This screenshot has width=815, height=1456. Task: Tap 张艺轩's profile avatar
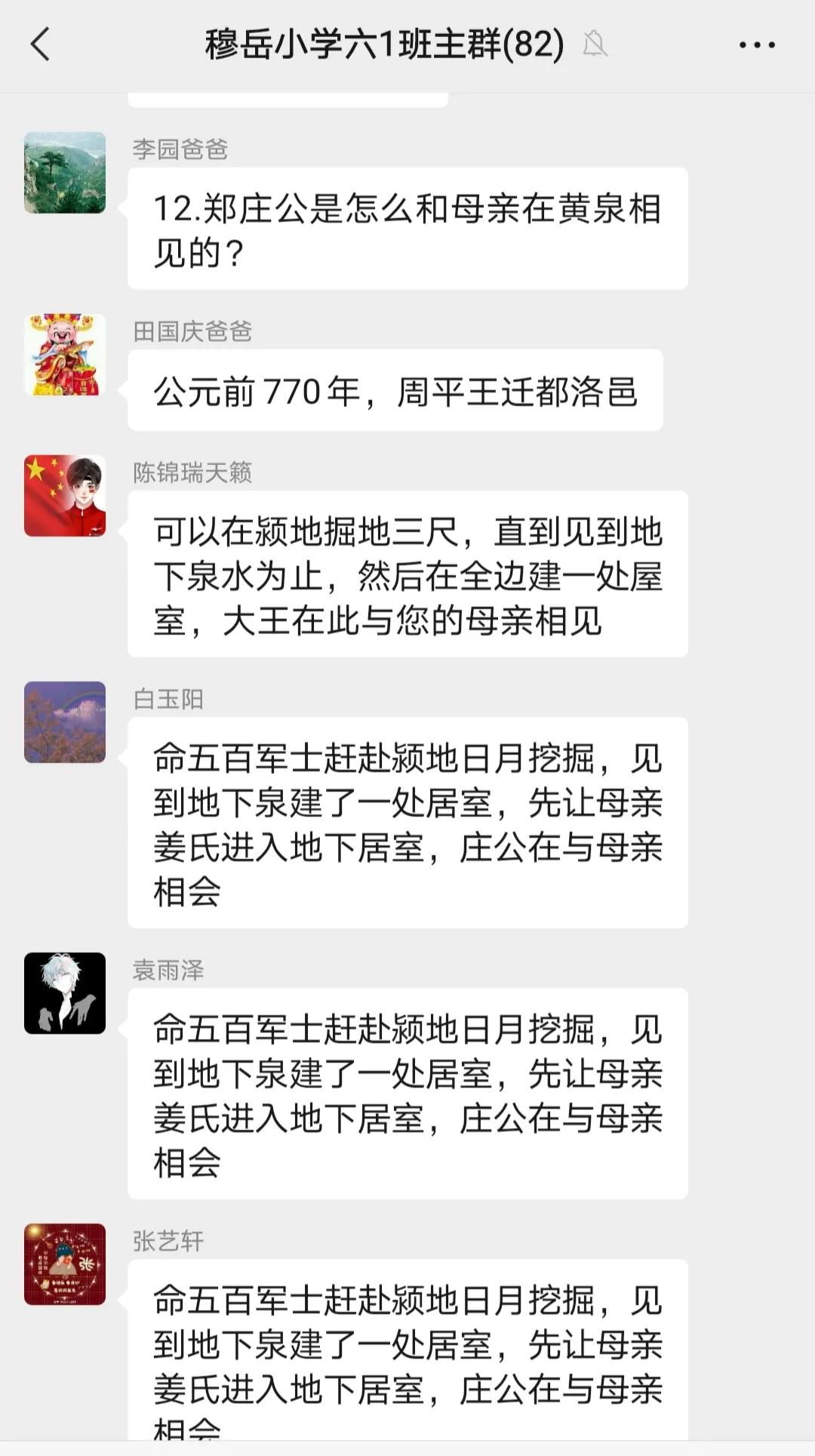pos(65,1264)
